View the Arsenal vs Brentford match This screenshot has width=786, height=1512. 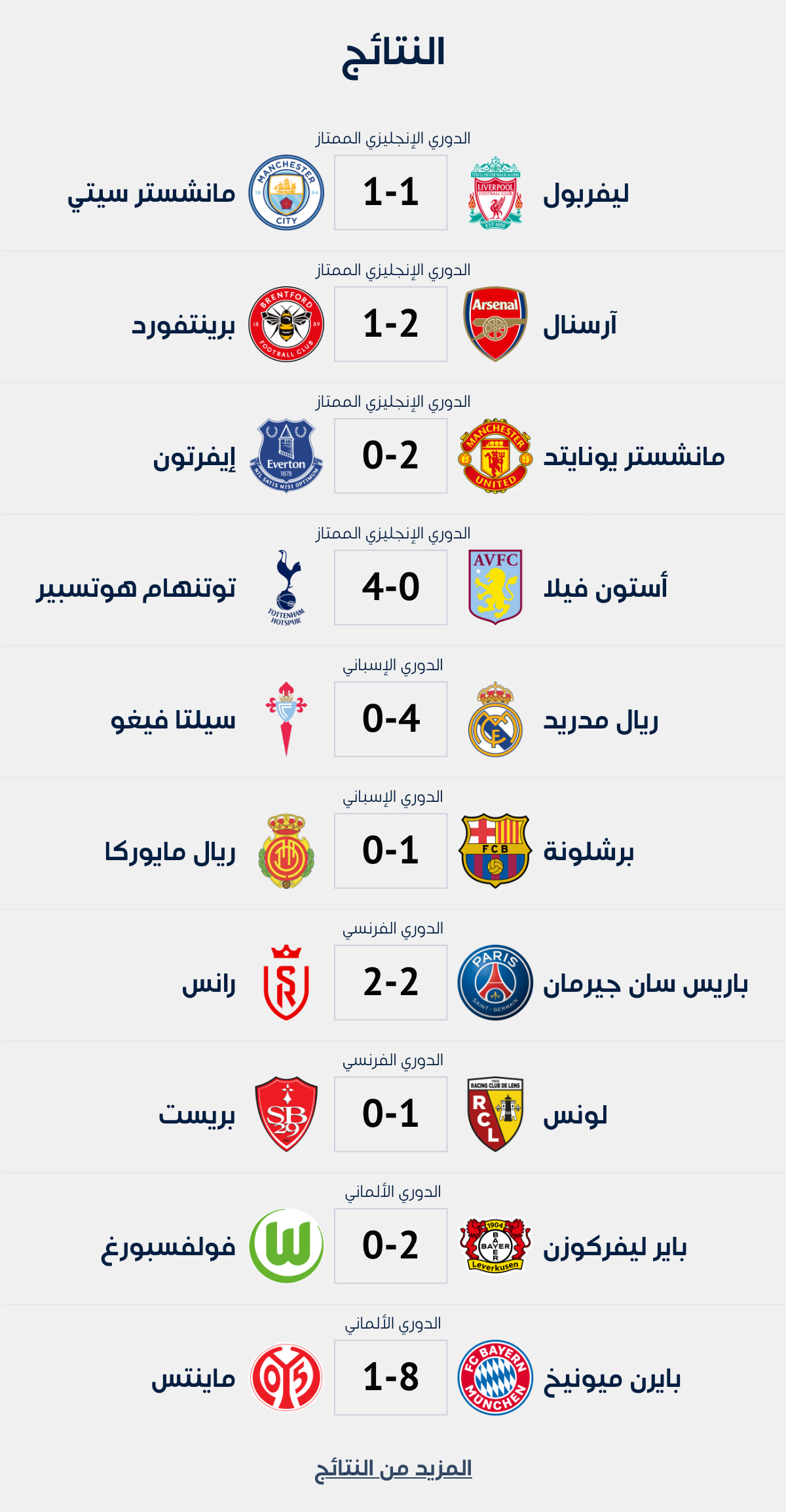click(391, 324)
